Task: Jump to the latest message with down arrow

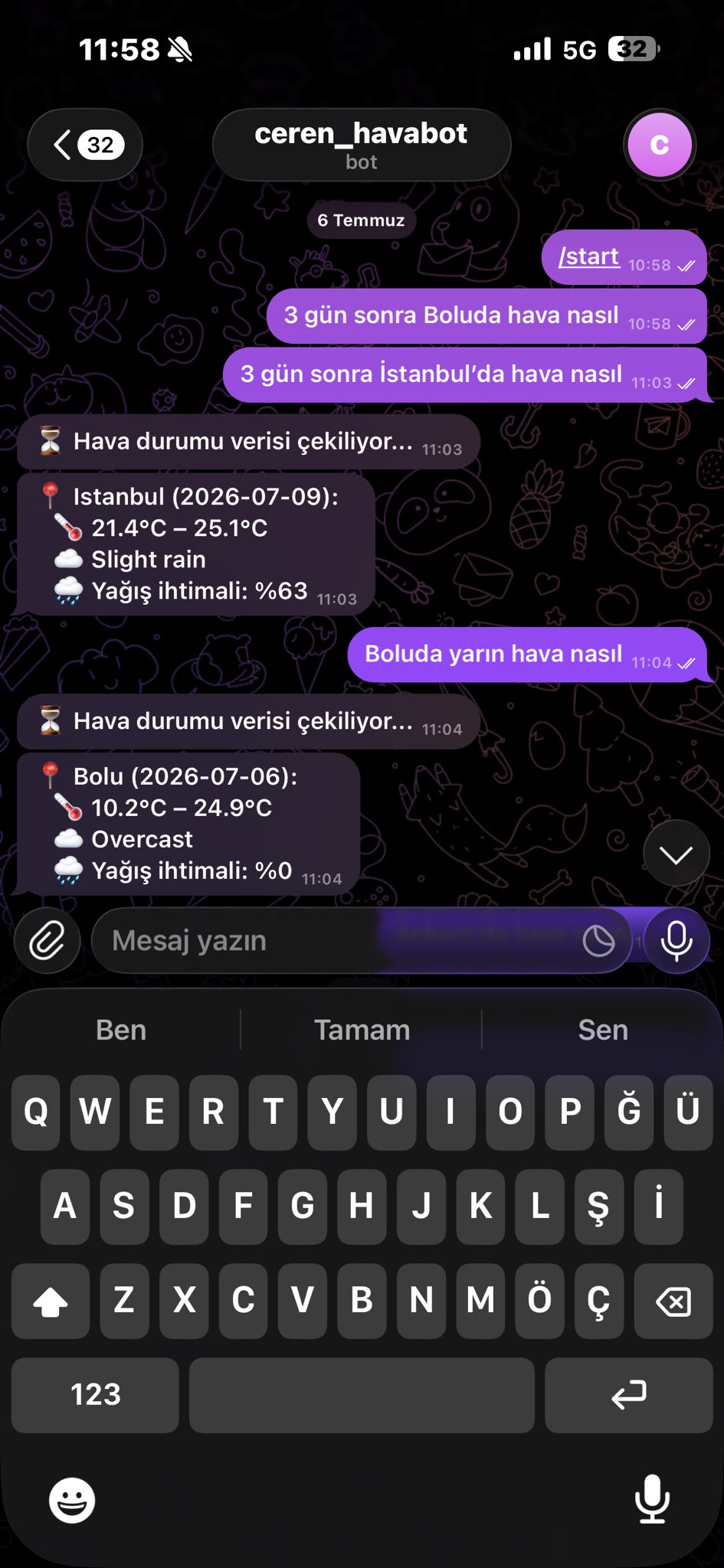Action: click(x=676, y=854)
